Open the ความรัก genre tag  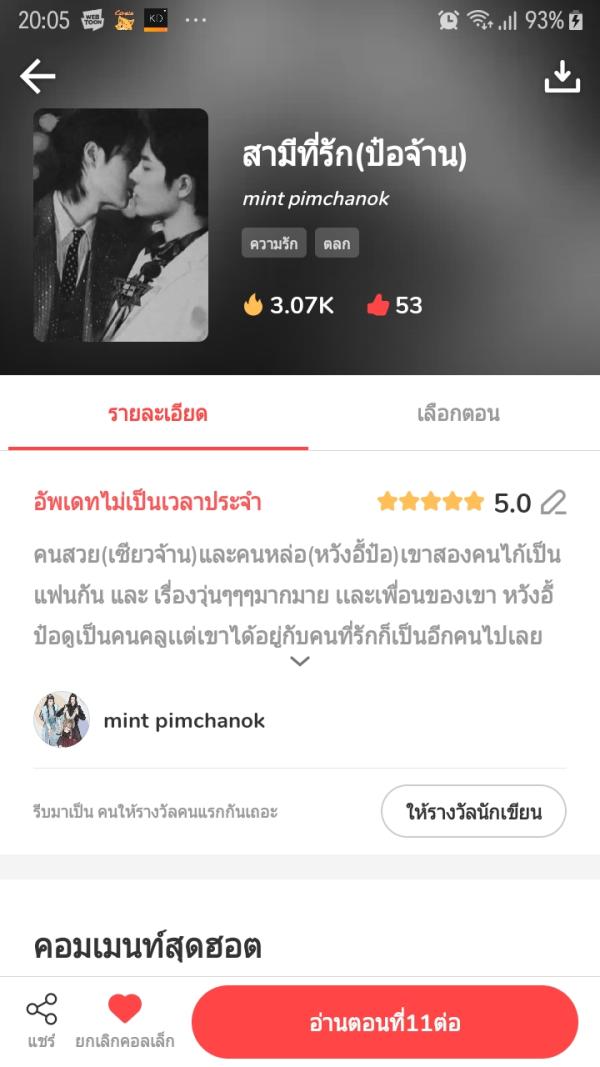coord(274,243)
